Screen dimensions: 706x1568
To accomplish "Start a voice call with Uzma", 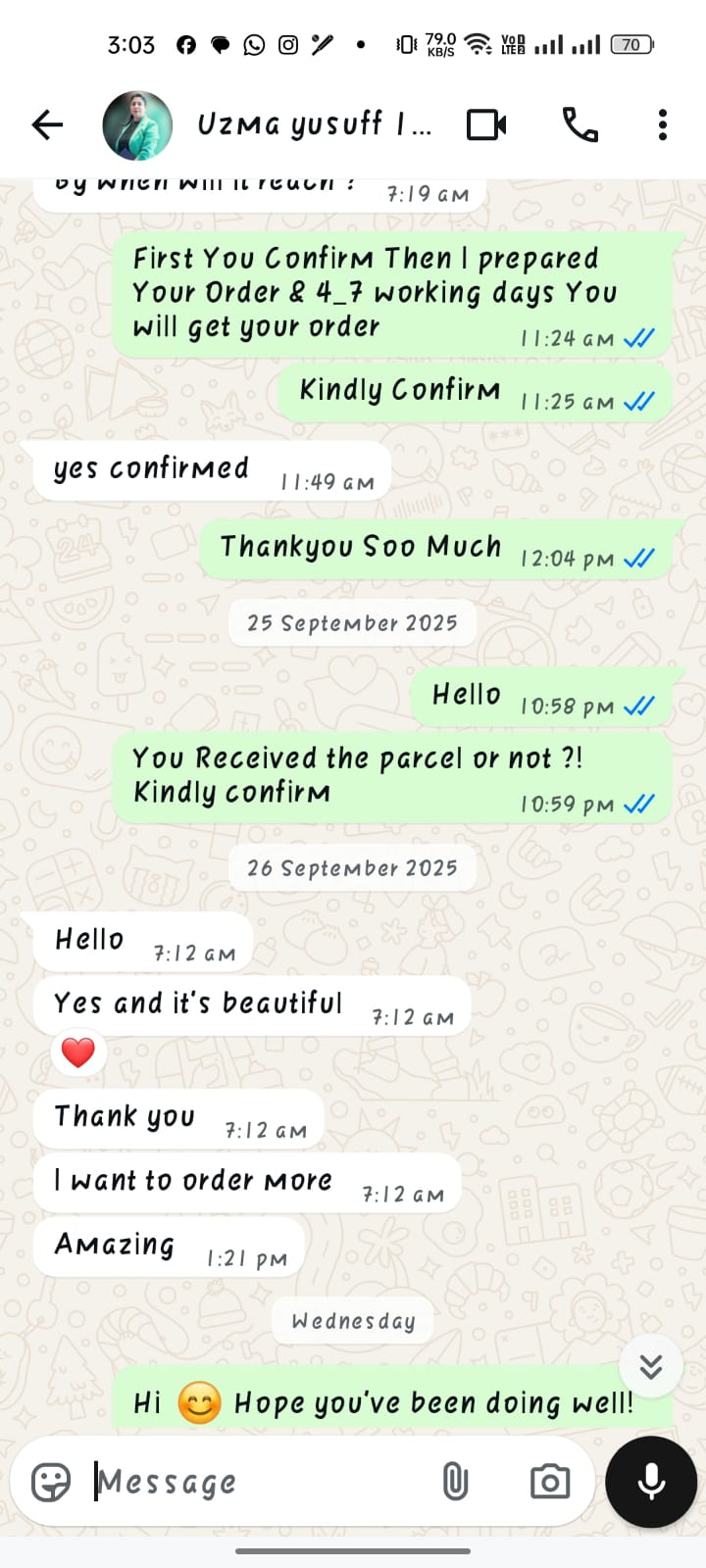I will click(580, 124).
